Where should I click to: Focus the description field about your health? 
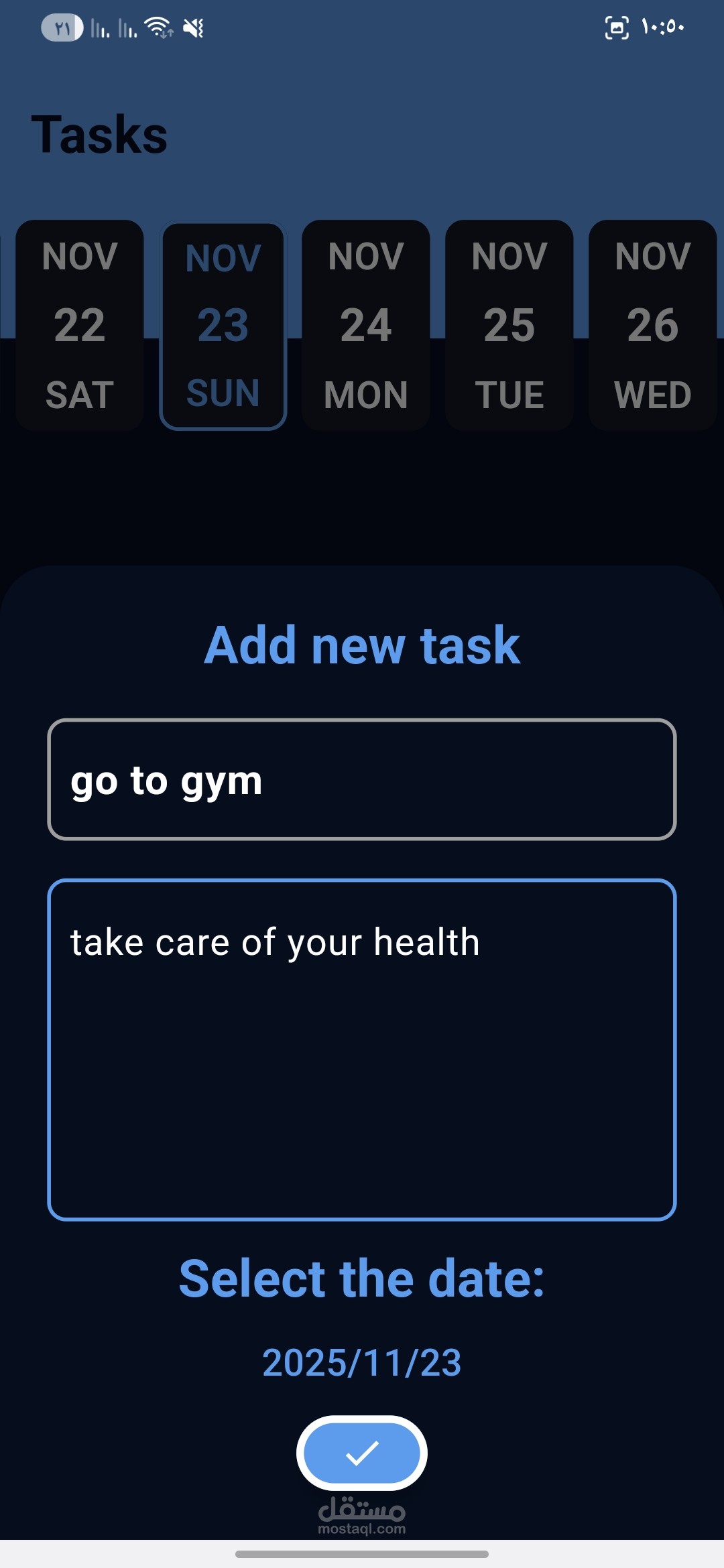(x=362, y=1049)
